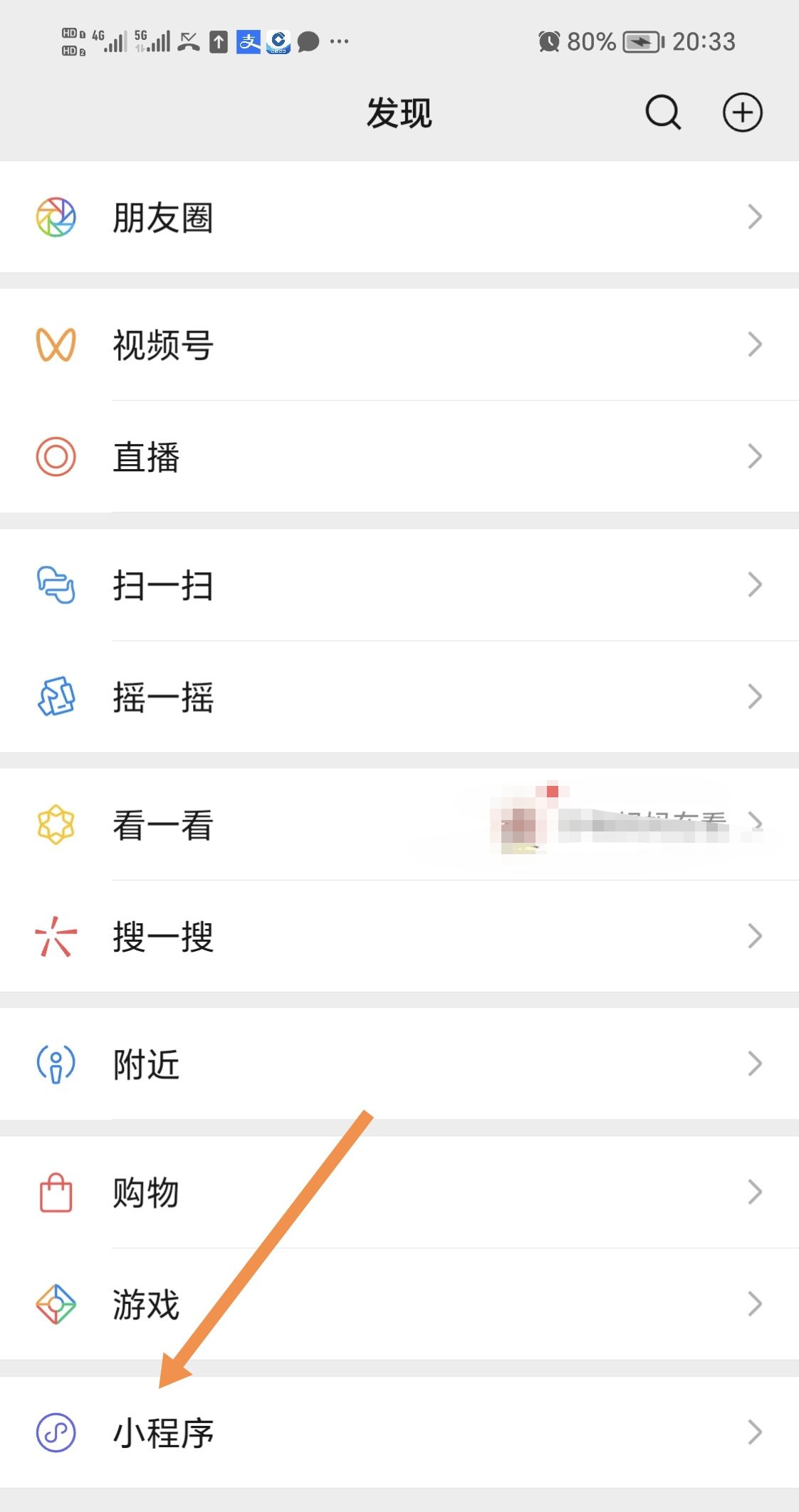This screenshot has width=799, height=1512.
Task: Select the Channels (视频号) icon
Action: point(56,345)
